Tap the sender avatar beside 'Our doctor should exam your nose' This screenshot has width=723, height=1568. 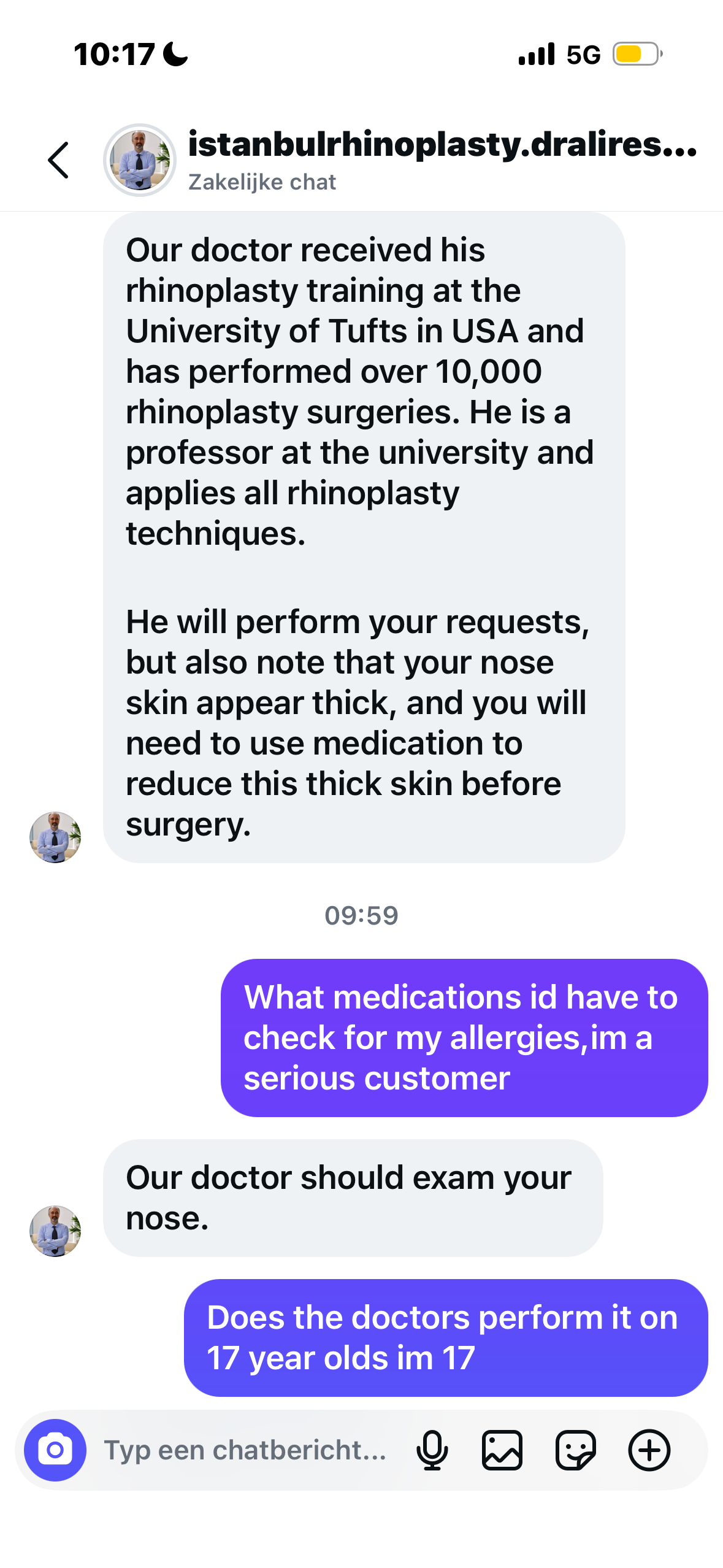(55, 1231)
